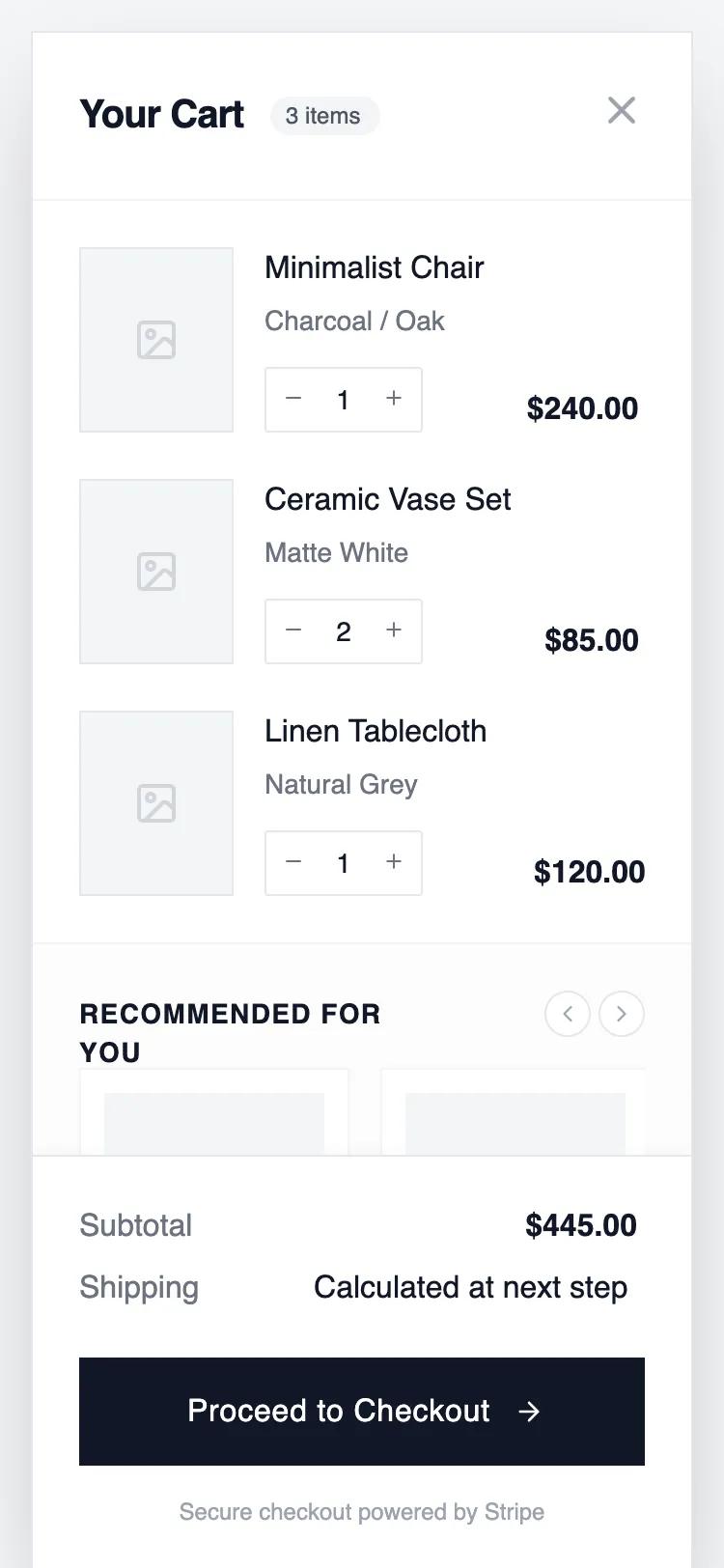This screenshot has width=724, height=1568.
Task: Increase quantity of Ceramic Vase Set
Action: point(394,630)
